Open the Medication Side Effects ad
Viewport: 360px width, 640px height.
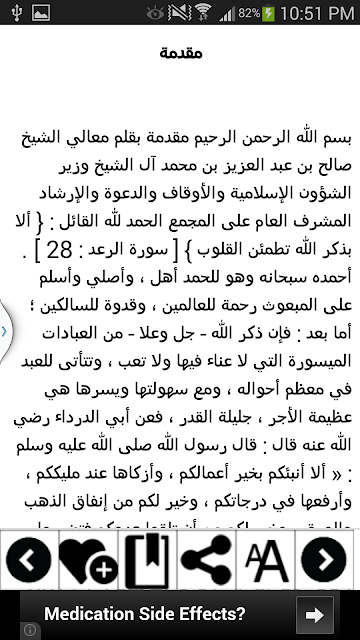click(x=180, y=615)
